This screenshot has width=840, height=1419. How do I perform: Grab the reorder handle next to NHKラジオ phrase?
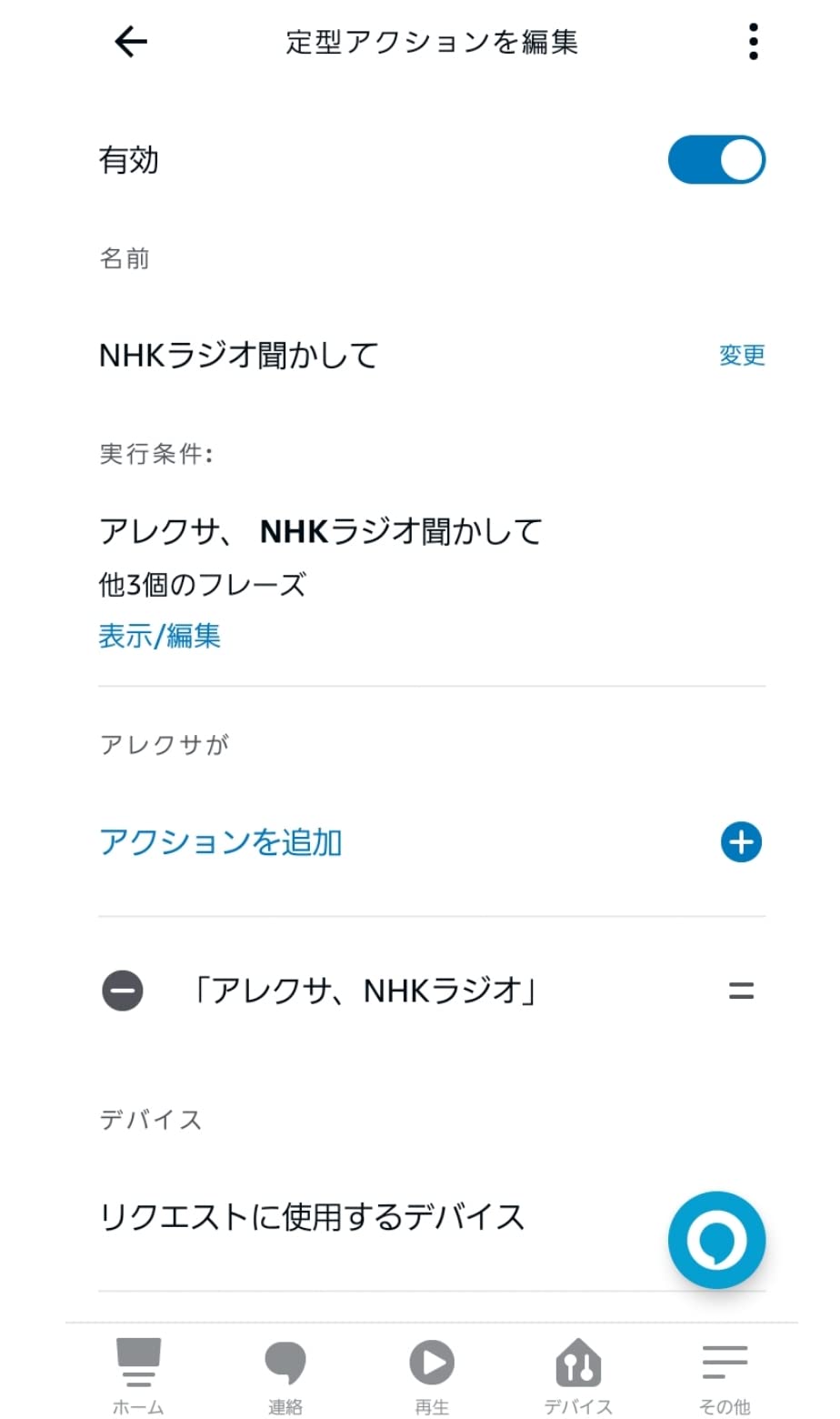[x=741, y=991]
